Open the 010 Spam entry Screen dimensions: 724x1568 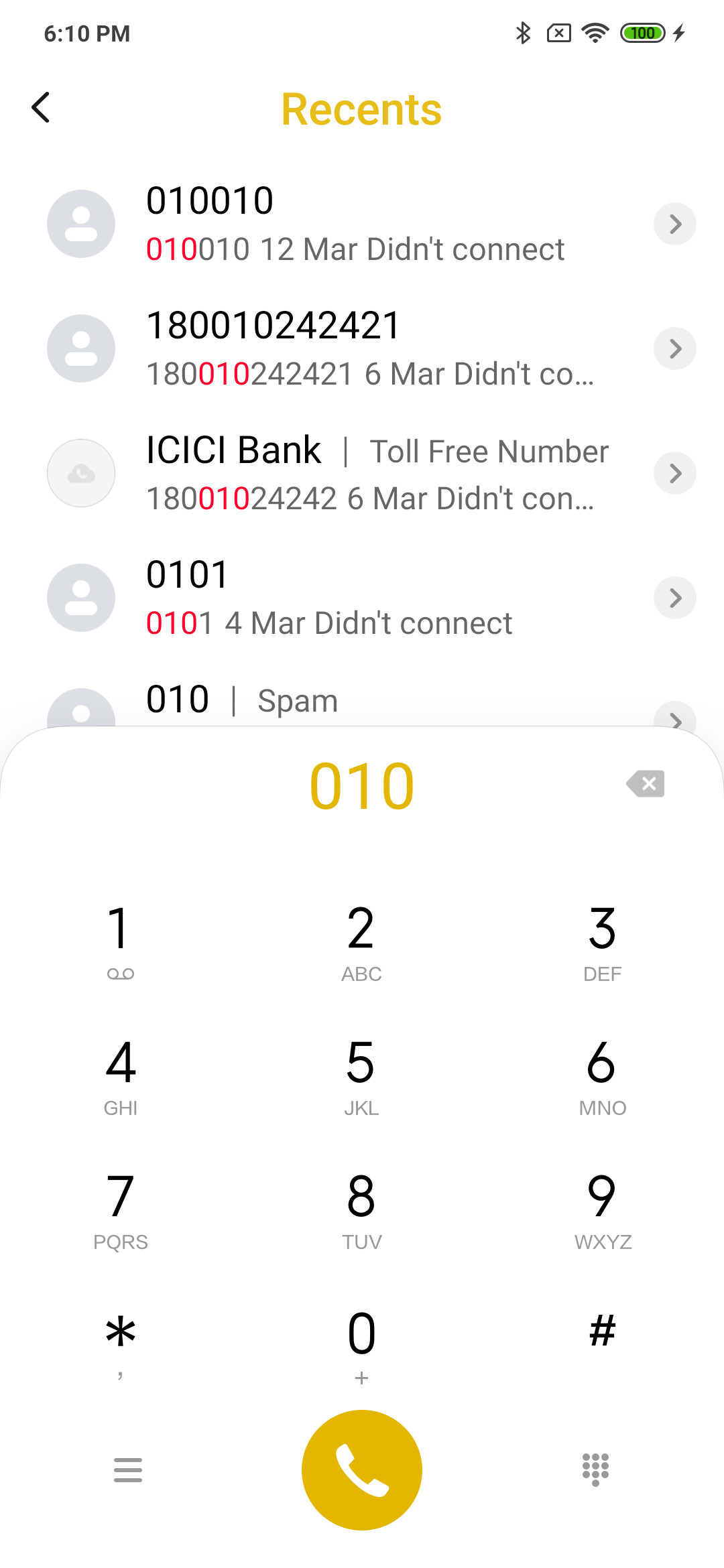pyautogui.click(x=362, y=700)
